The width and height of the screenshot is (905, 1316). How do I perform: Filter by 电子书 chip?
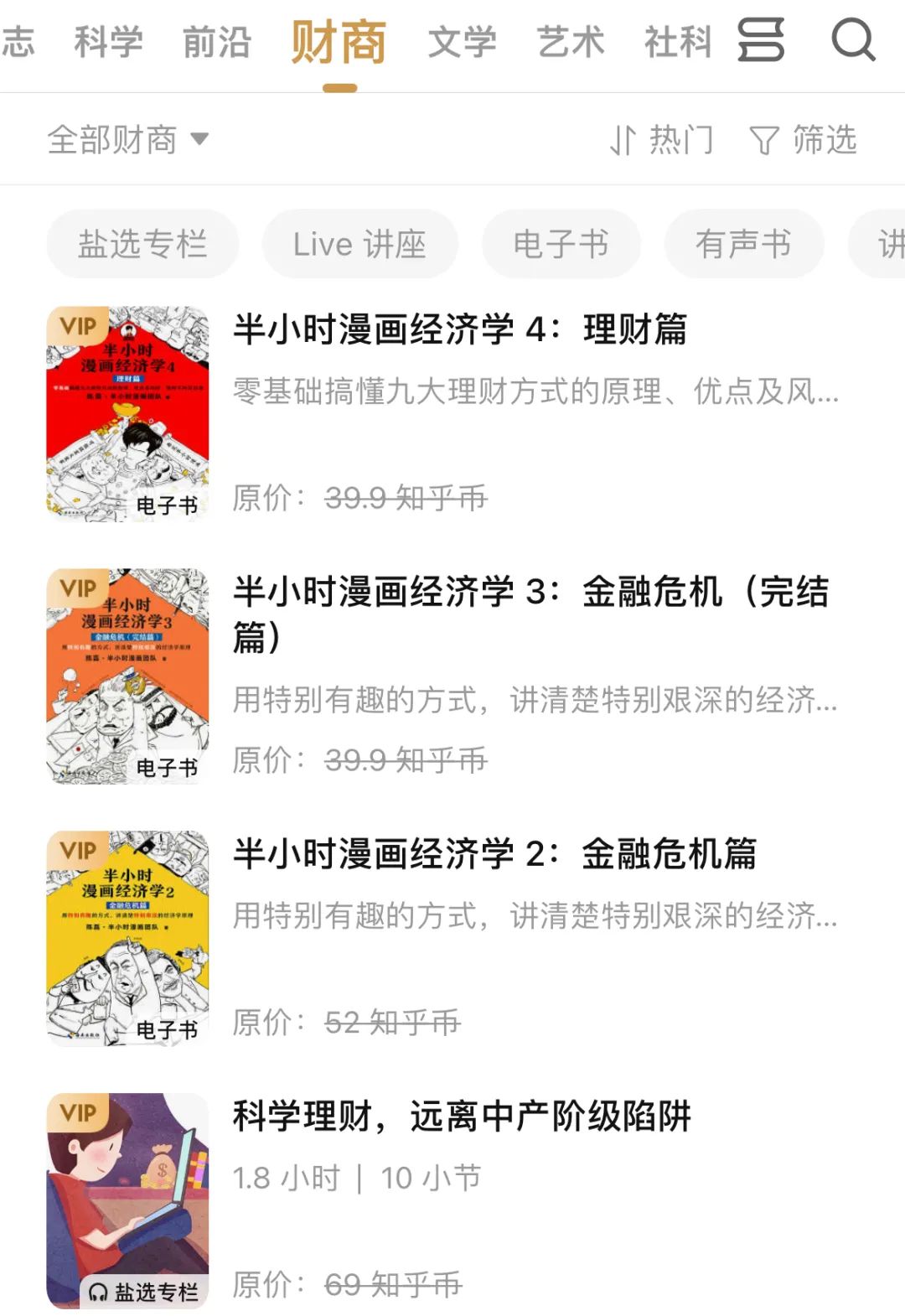pos(561,244)
